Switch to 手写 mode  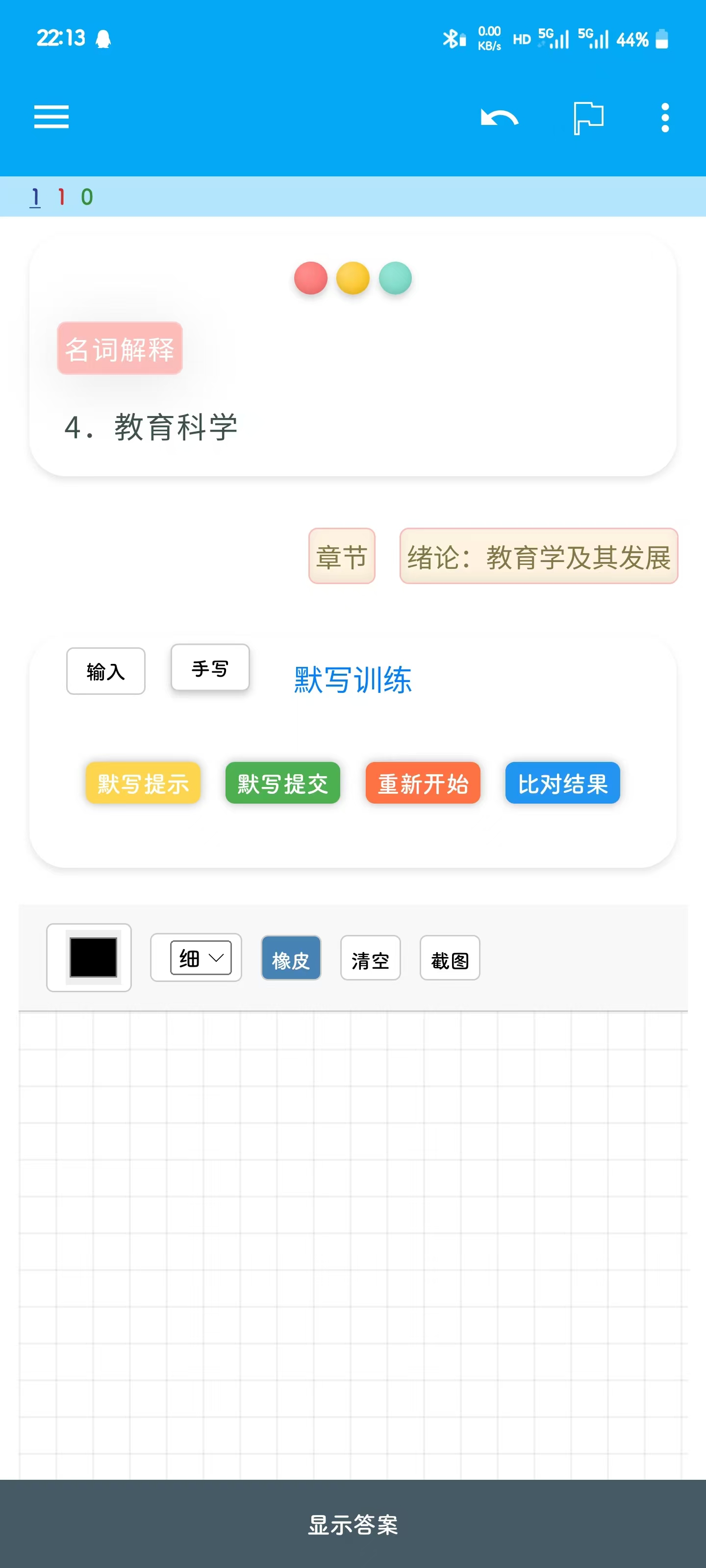(210, 668)
